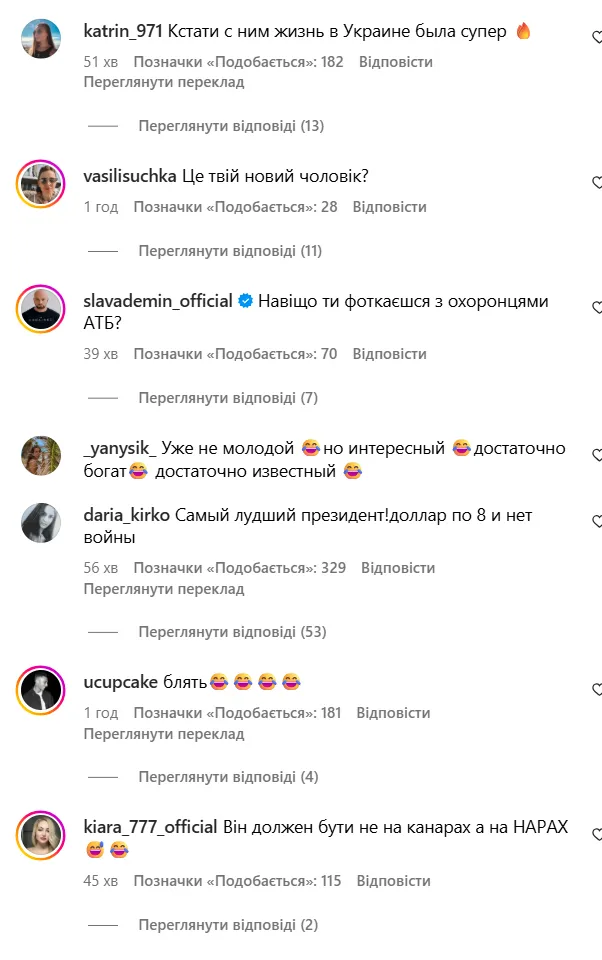Show the 2 replies under kiara_777_official

coord(228,925)
